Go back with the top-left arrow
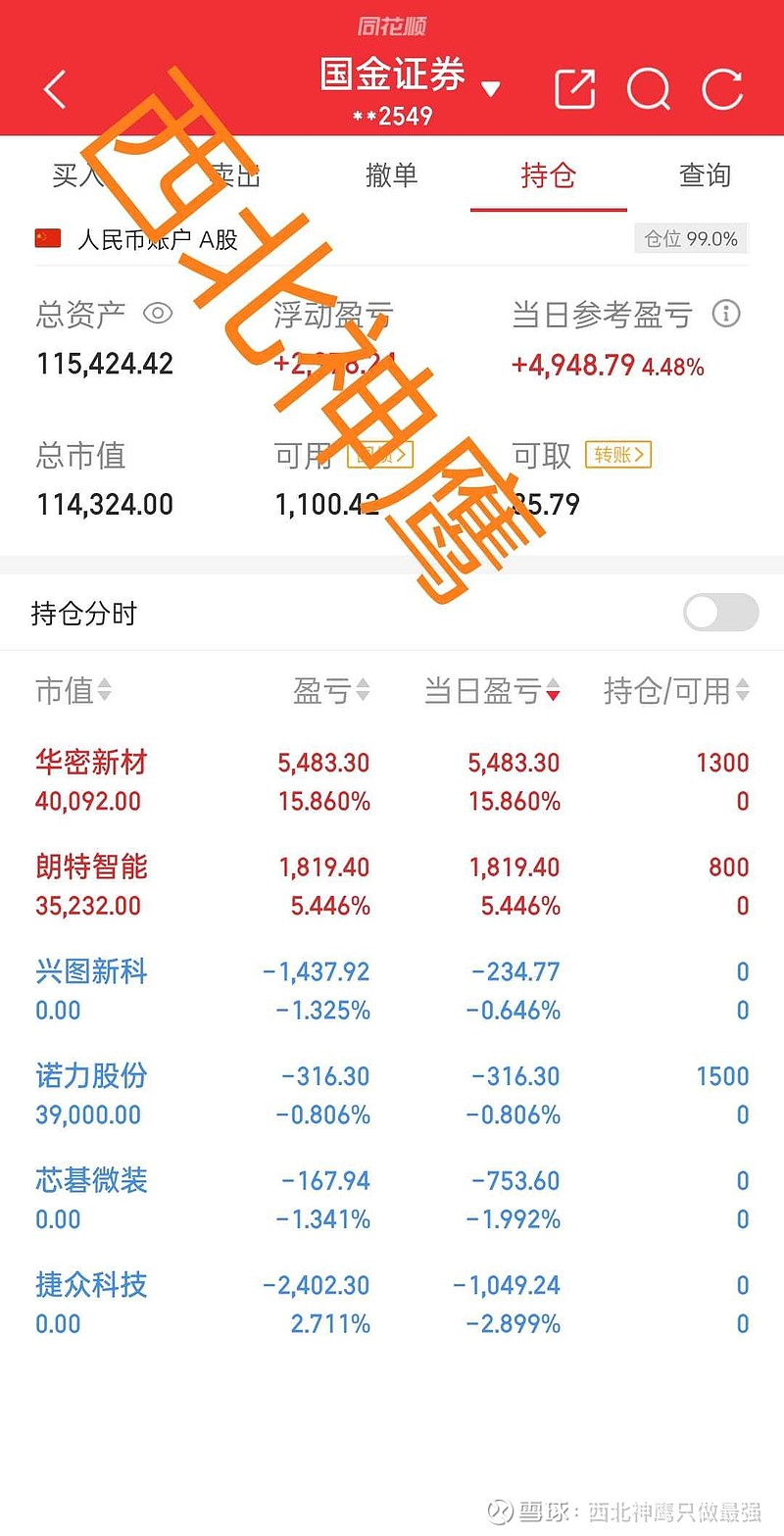This screenshot has width=784, height=1536. point(55,90)
